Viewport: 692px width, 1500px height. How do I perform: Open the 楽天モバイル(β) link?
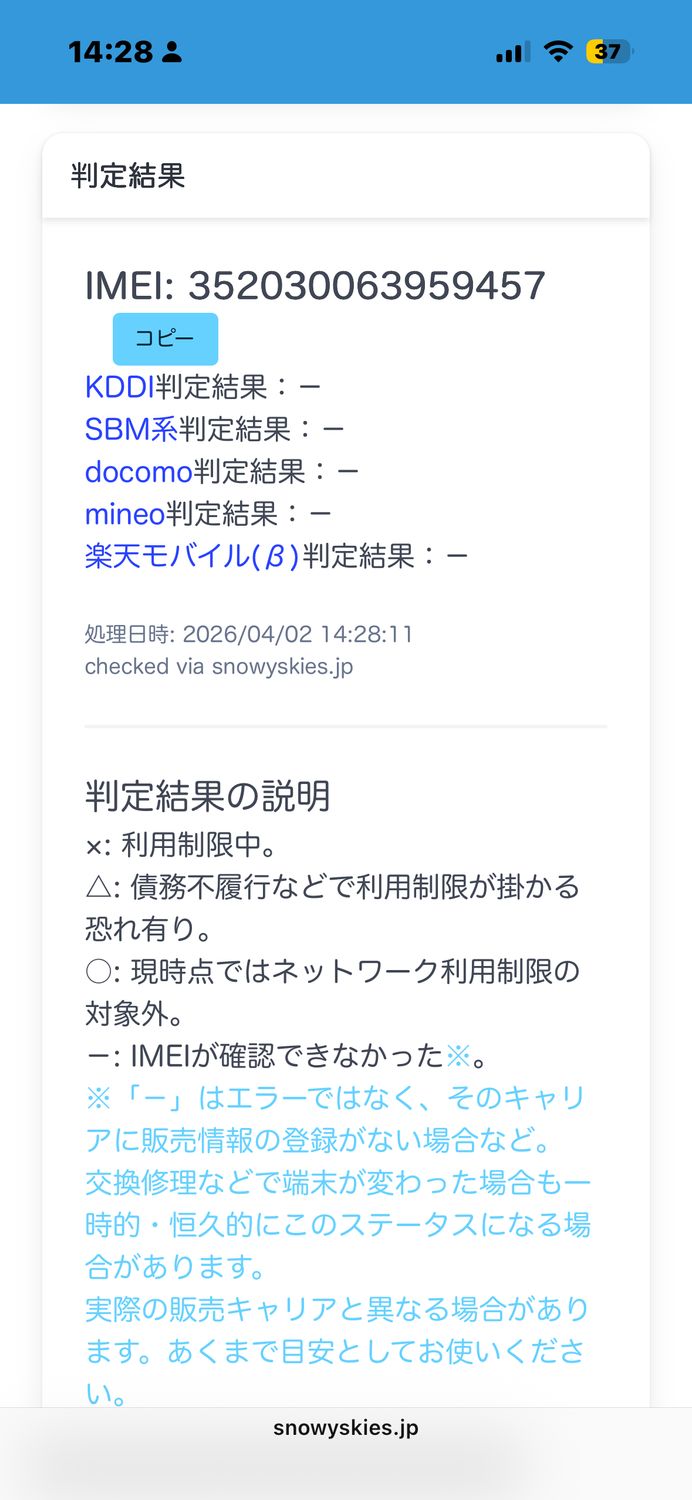[x=192, y=556]
